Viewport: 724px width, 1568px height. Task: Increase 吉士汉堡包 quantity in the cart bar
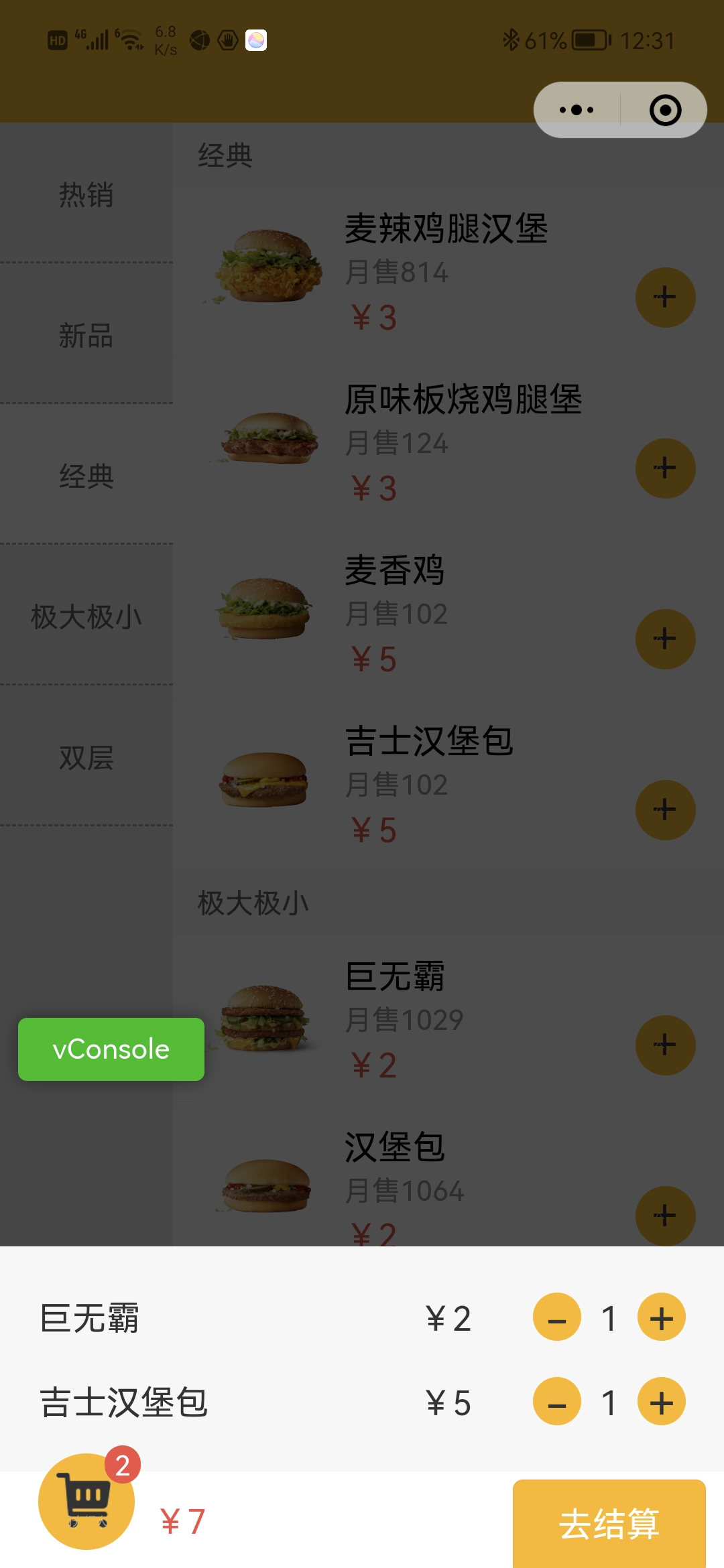661,1402
